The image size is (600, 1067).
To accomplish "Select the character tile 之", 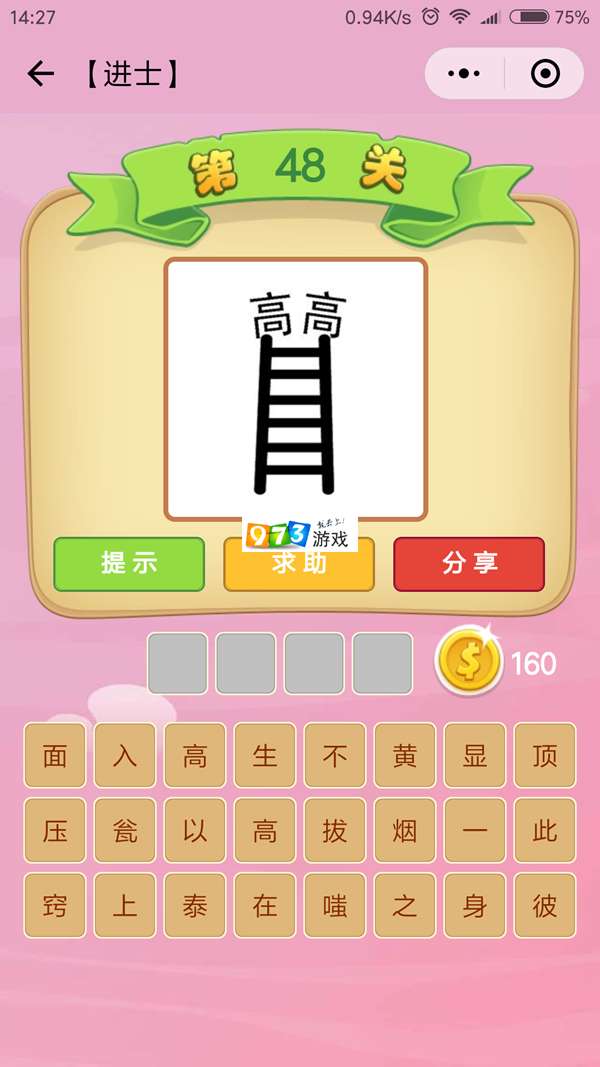I will click(405, 905).
